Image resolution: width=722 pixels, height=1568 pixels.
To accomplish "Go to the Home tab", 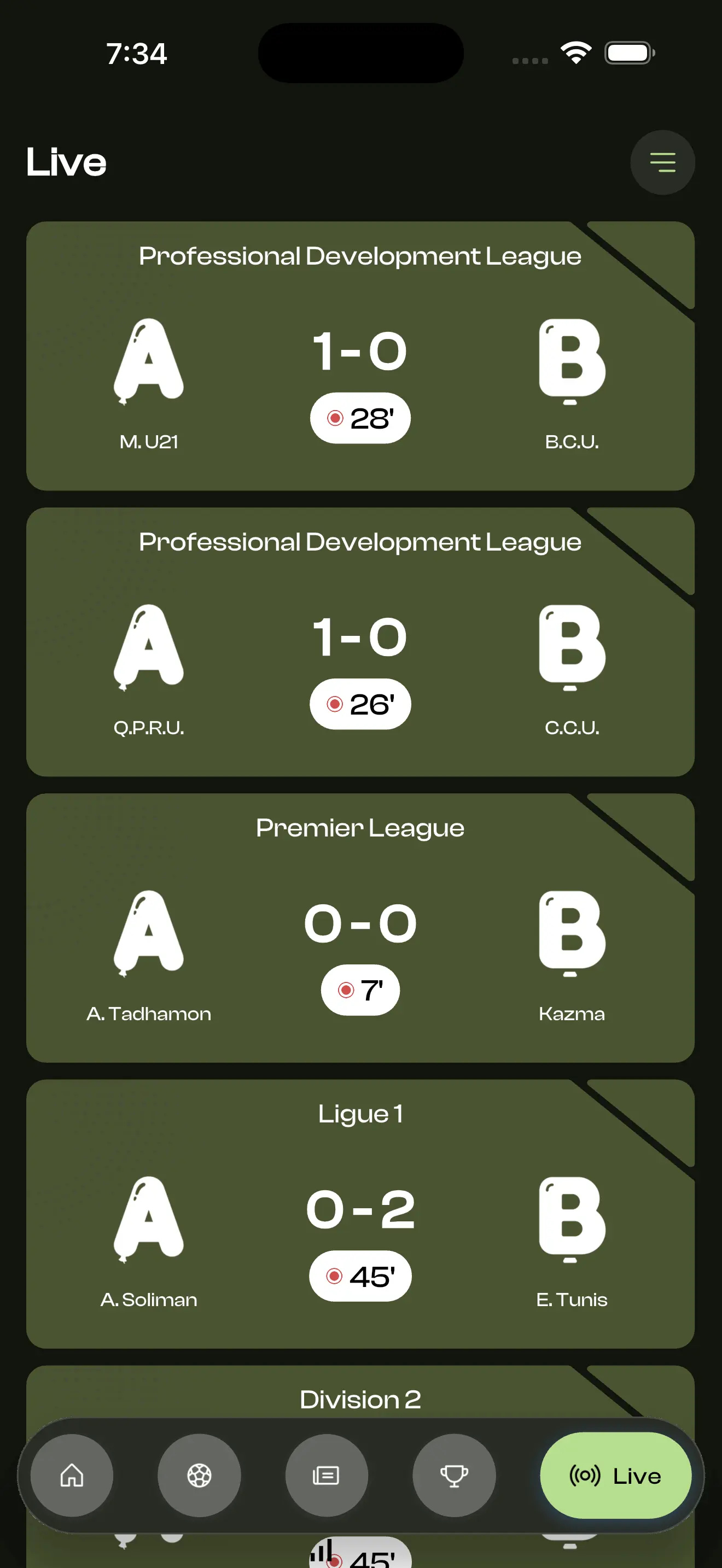I will (72, 1476).
